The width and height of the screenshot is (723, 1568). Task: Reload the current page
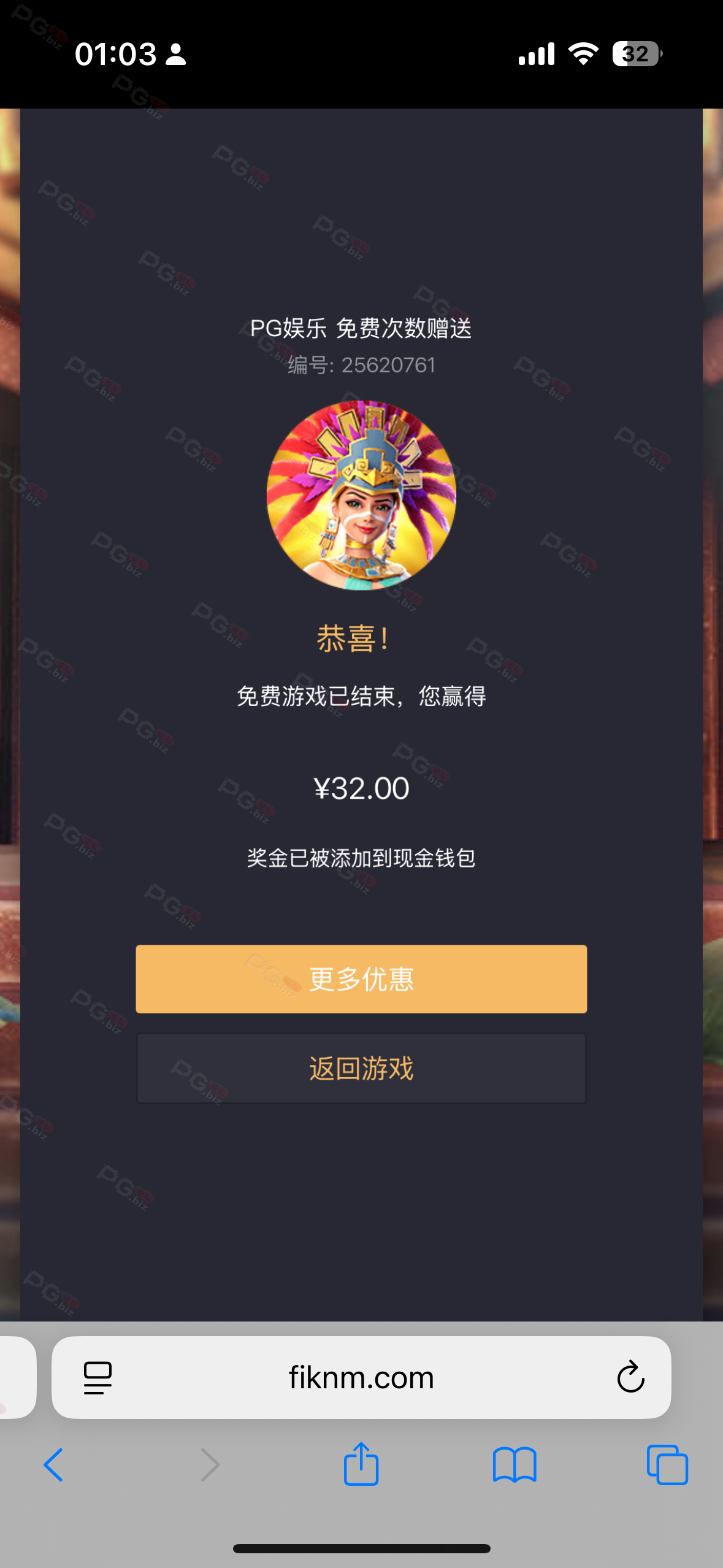(630, 1378)
